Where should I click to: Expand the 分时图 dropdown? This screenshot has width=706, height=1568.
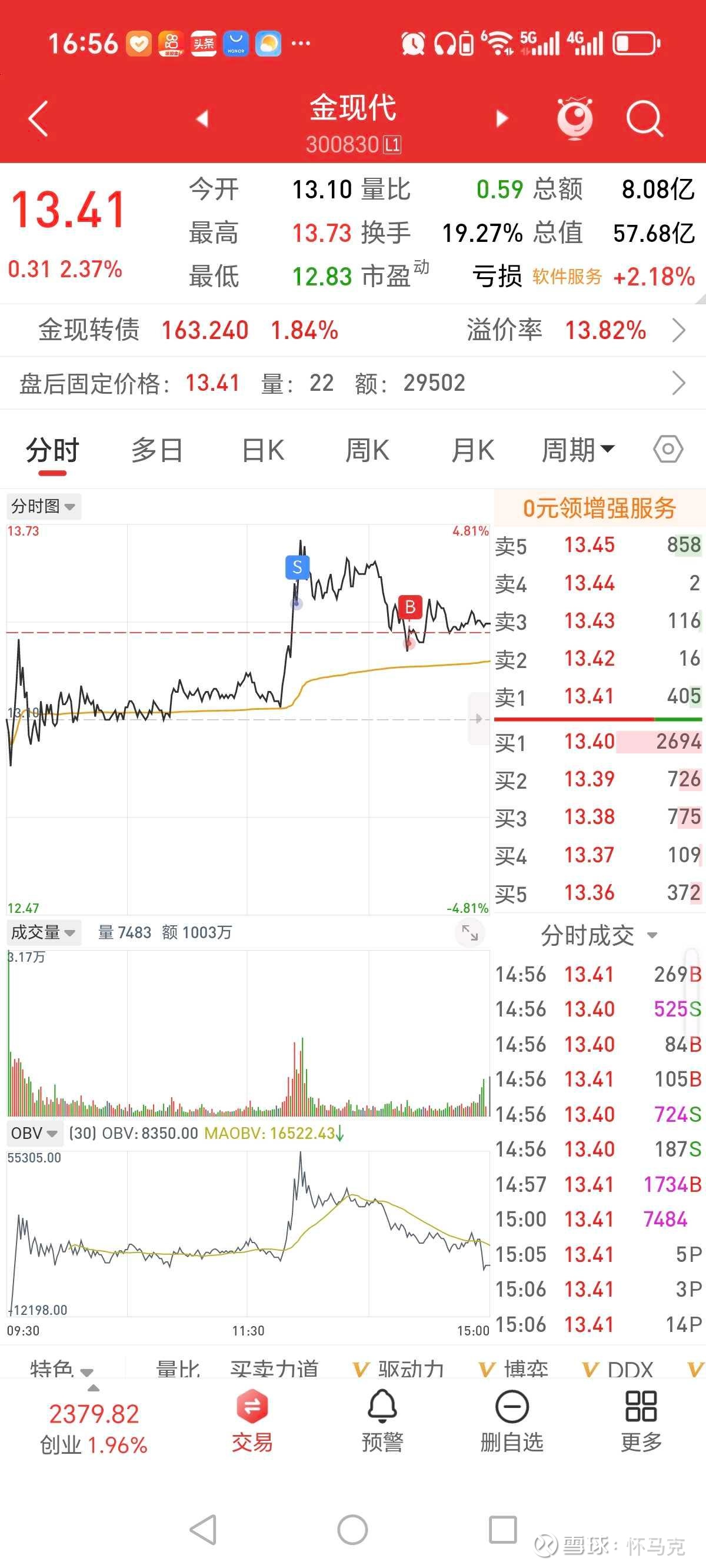coord(43,506)
